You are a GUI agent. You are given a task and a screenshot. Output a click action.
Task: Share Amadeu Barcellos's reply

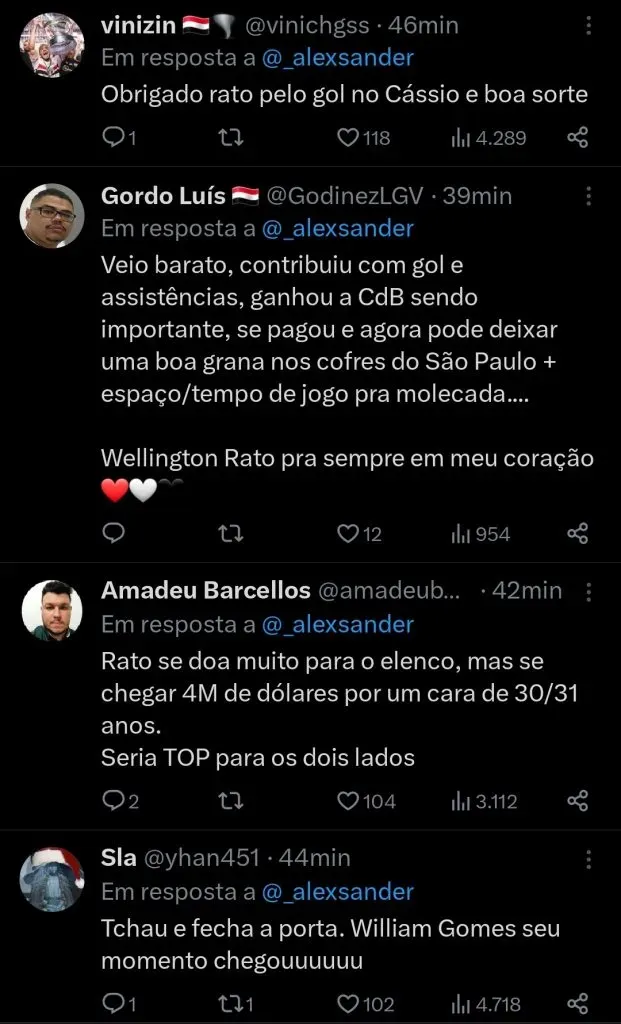[577, 801]
